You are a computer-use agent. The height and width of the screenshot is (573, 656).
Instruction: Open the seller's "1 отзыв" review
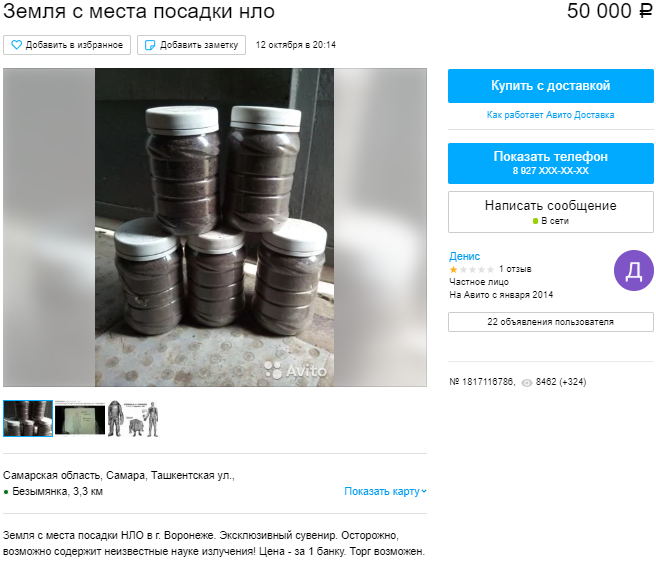(514, 269)
